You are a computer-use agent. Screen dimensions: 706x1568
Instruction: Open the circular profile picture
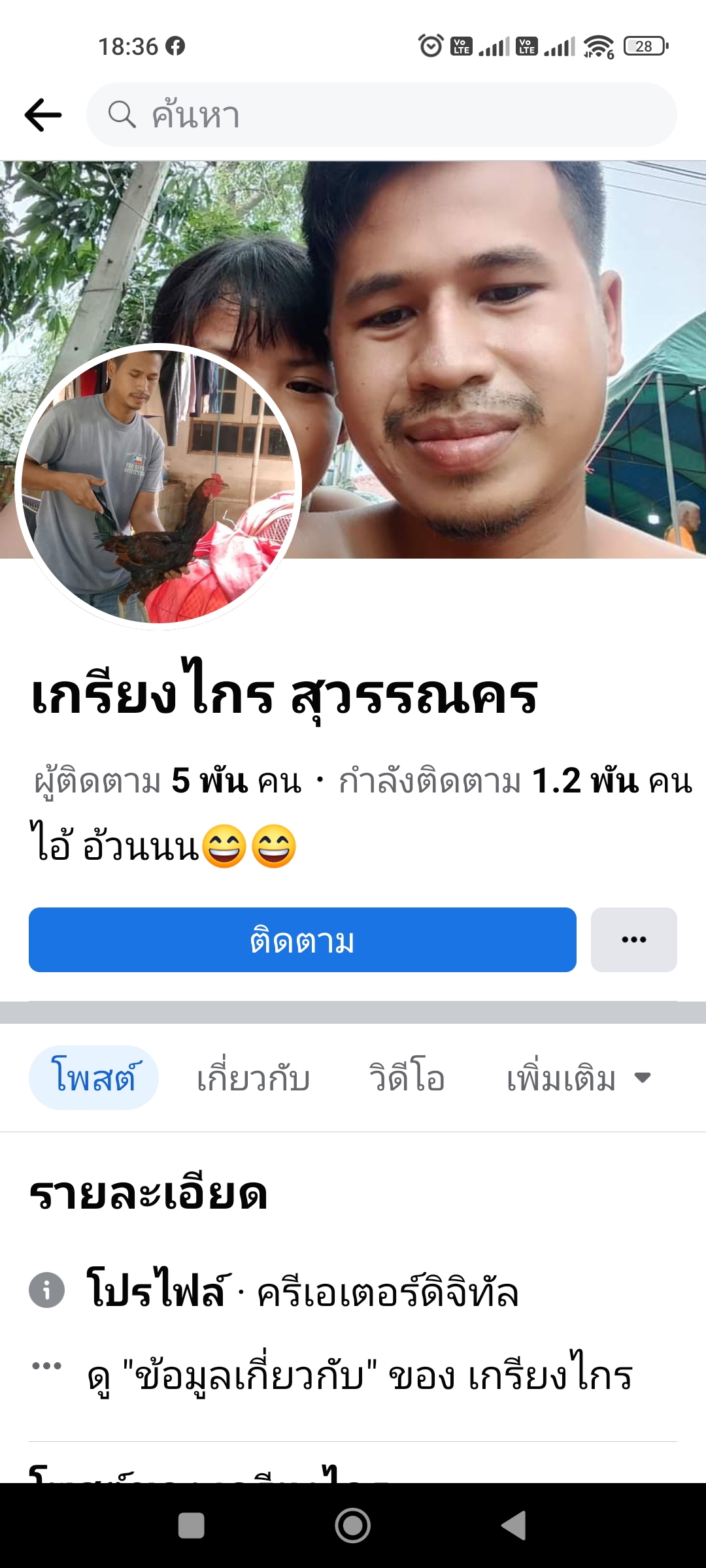158,486
